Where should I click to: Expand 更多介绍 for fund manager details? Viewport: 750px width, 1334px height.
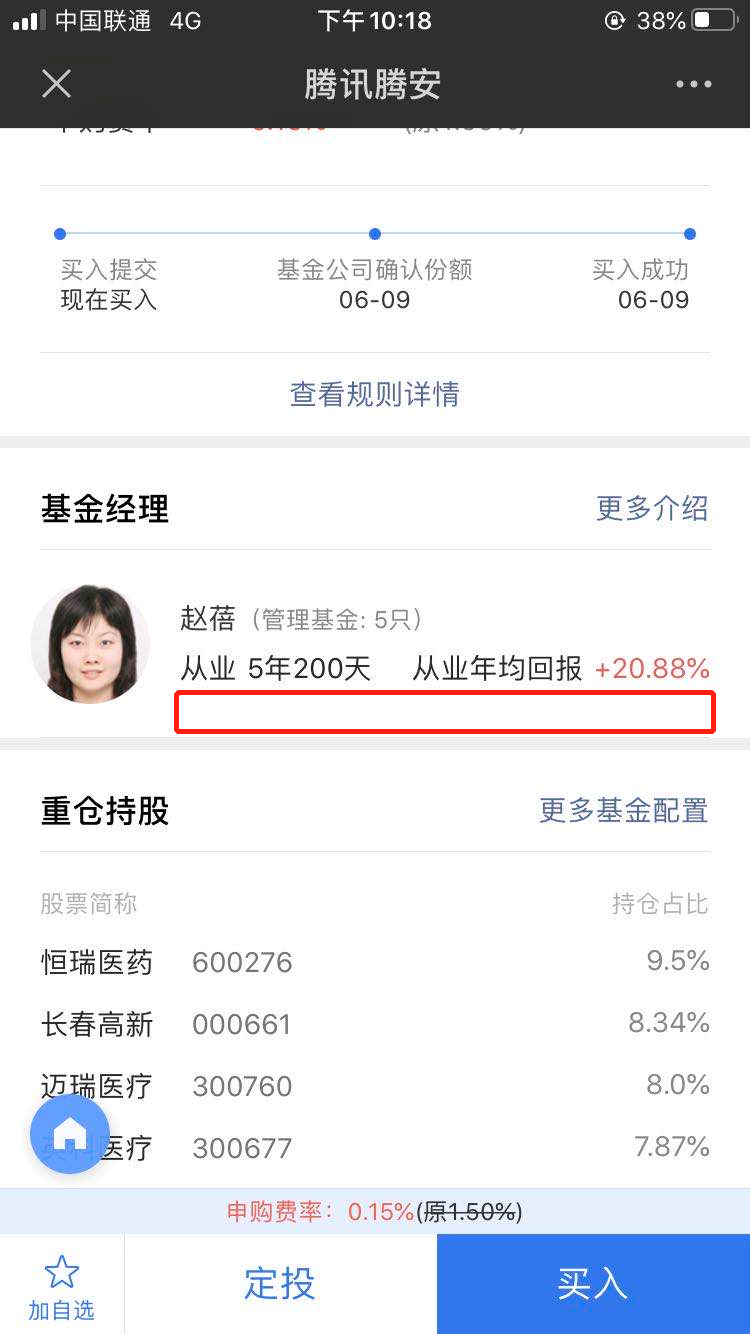click(652, 508)
